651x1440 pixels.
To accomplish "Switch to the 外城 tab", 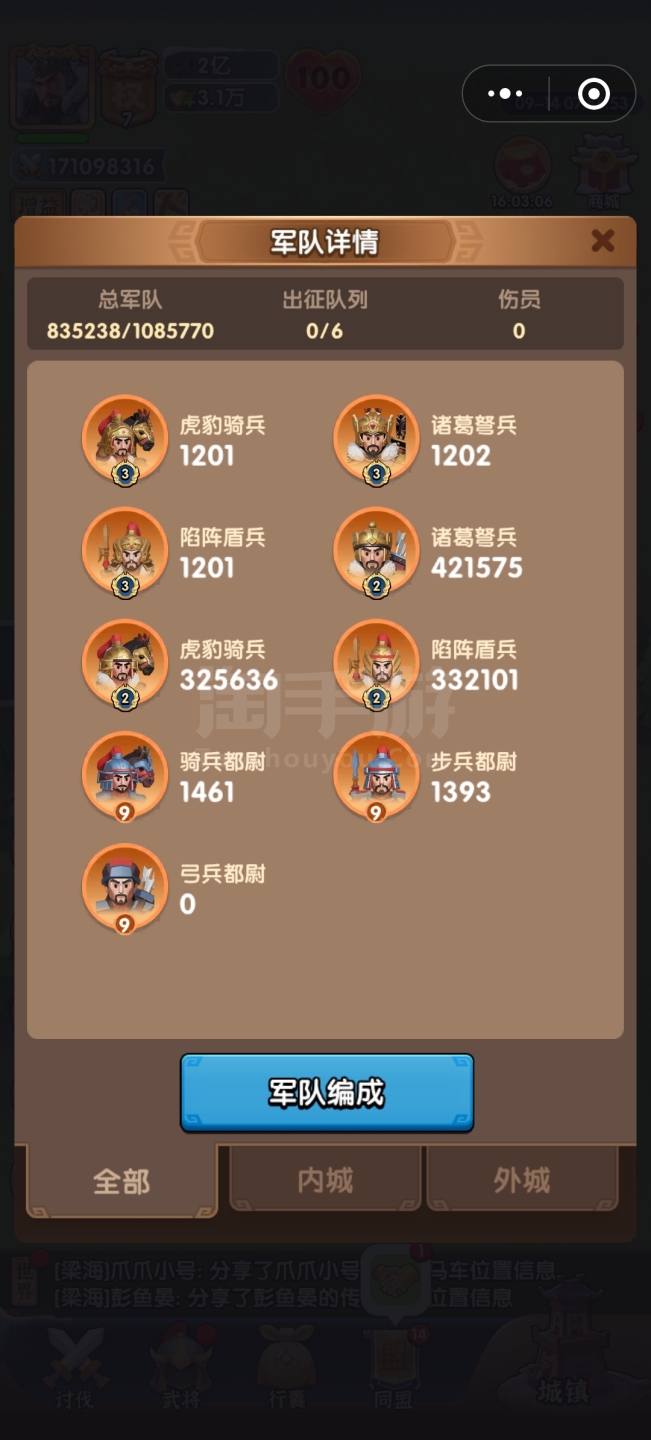I will click(x=521, y=1180).
